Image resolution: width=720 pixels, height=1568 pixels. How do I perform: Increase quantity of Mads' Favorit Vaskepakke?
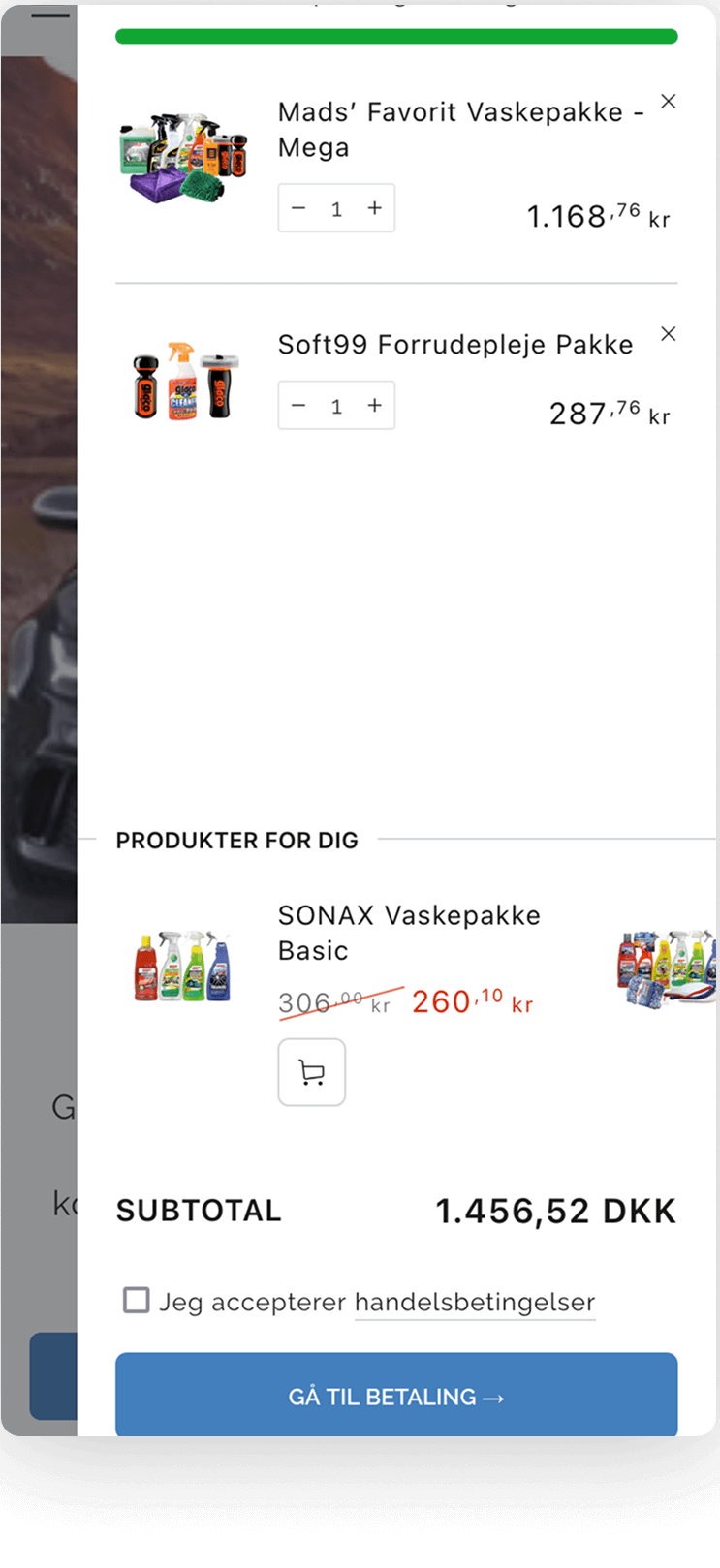(x=374, y=208)
